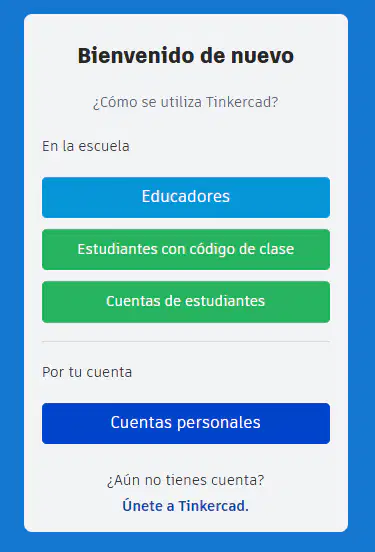Follow the Únete a Tinkercad link

click(186, 506)
